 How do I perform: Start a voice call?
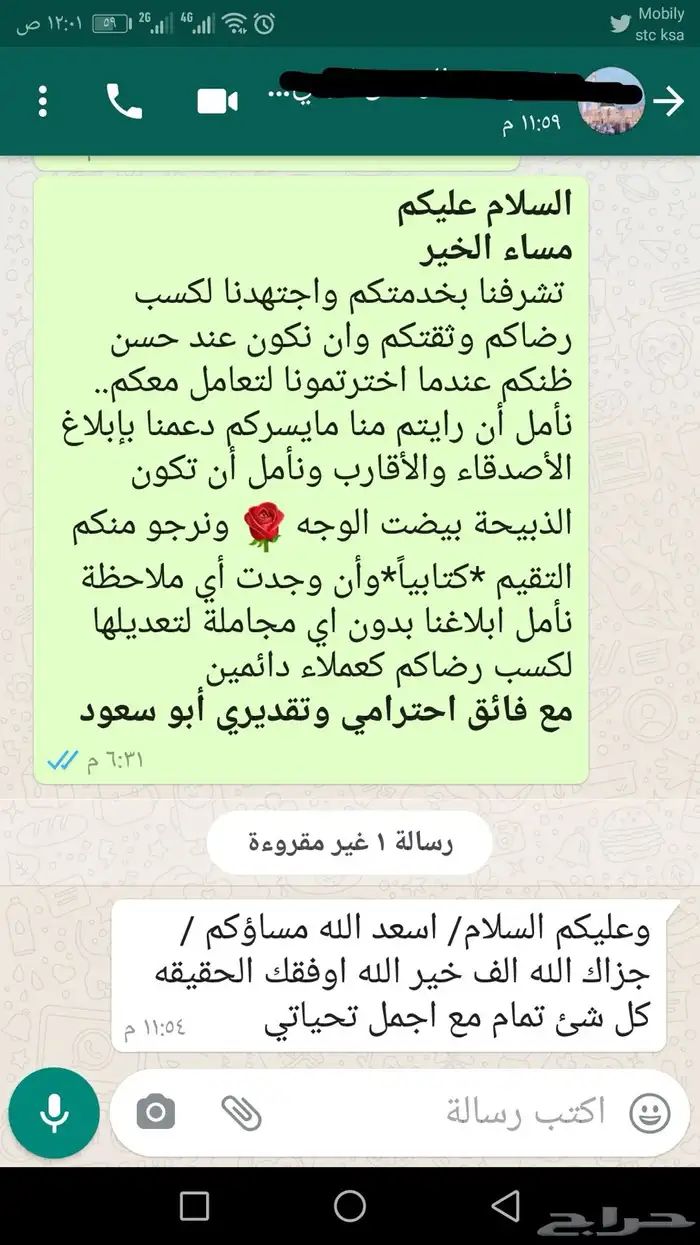[125, 101]
